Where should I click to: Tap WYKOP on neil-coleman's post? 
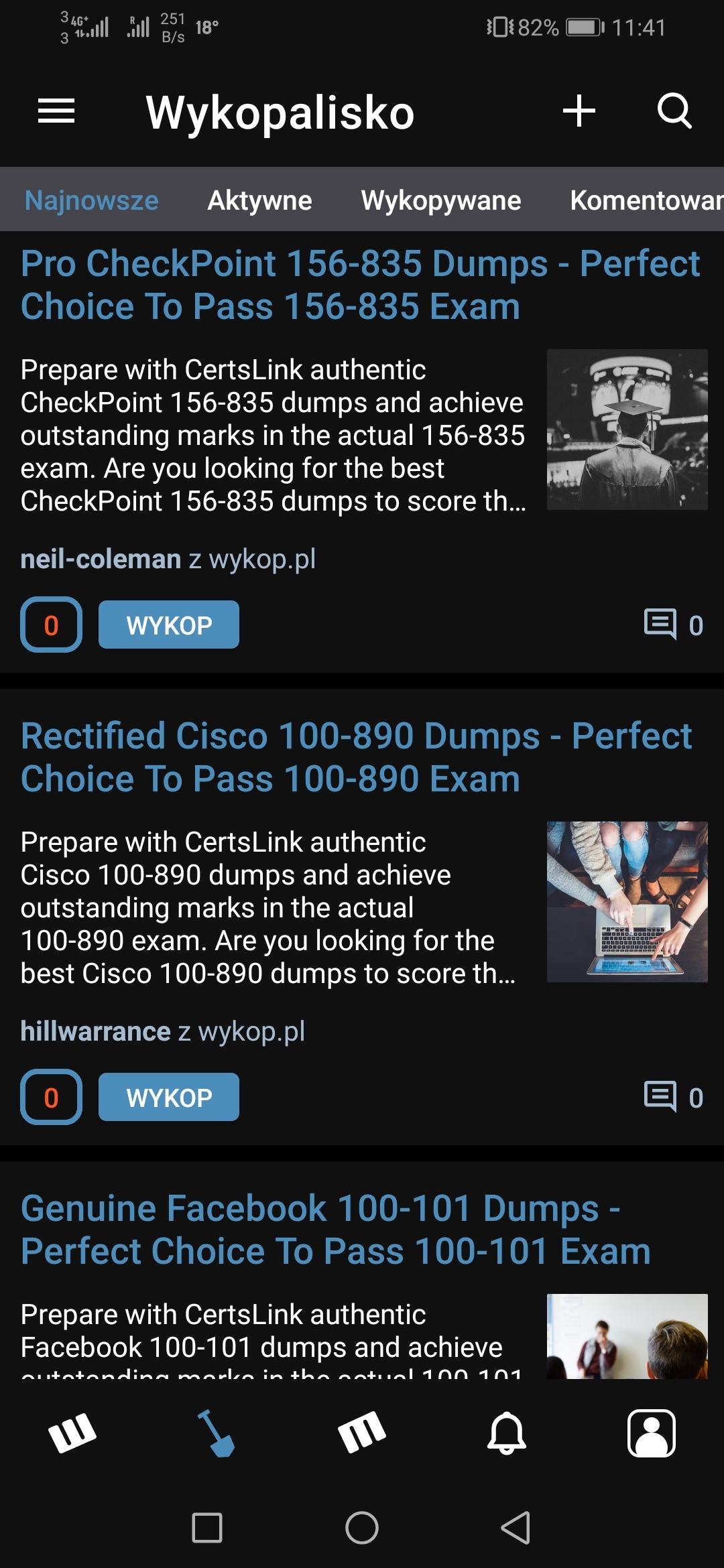(169, 625)
